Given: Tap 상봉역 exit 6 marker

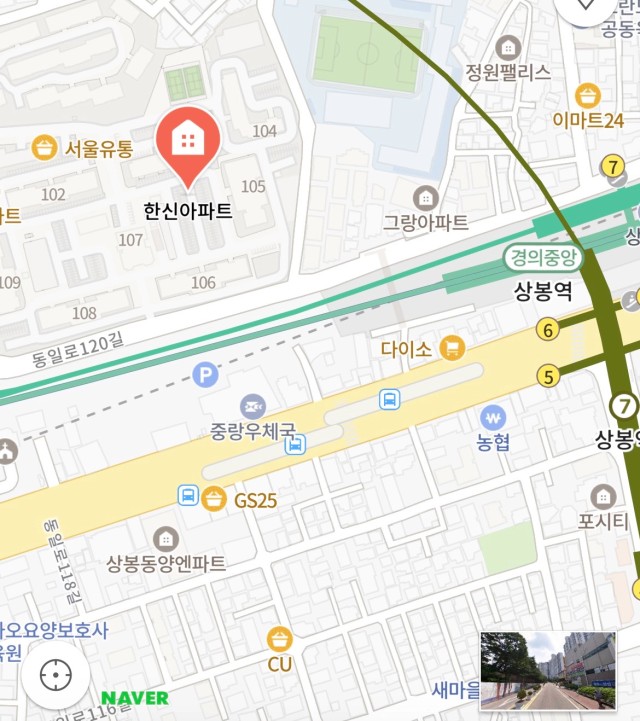Looking at the screenshot, I should coord(547,329).
